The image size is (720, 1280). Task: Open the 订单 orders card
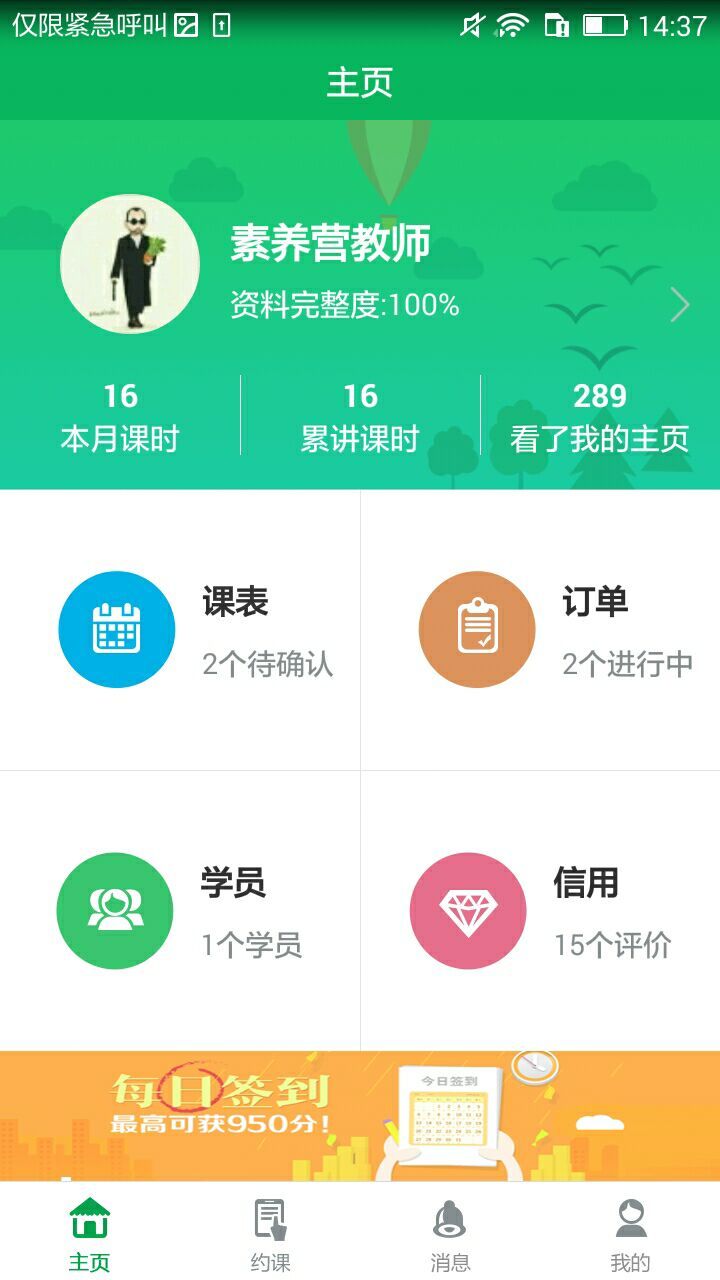pos(540,630)
